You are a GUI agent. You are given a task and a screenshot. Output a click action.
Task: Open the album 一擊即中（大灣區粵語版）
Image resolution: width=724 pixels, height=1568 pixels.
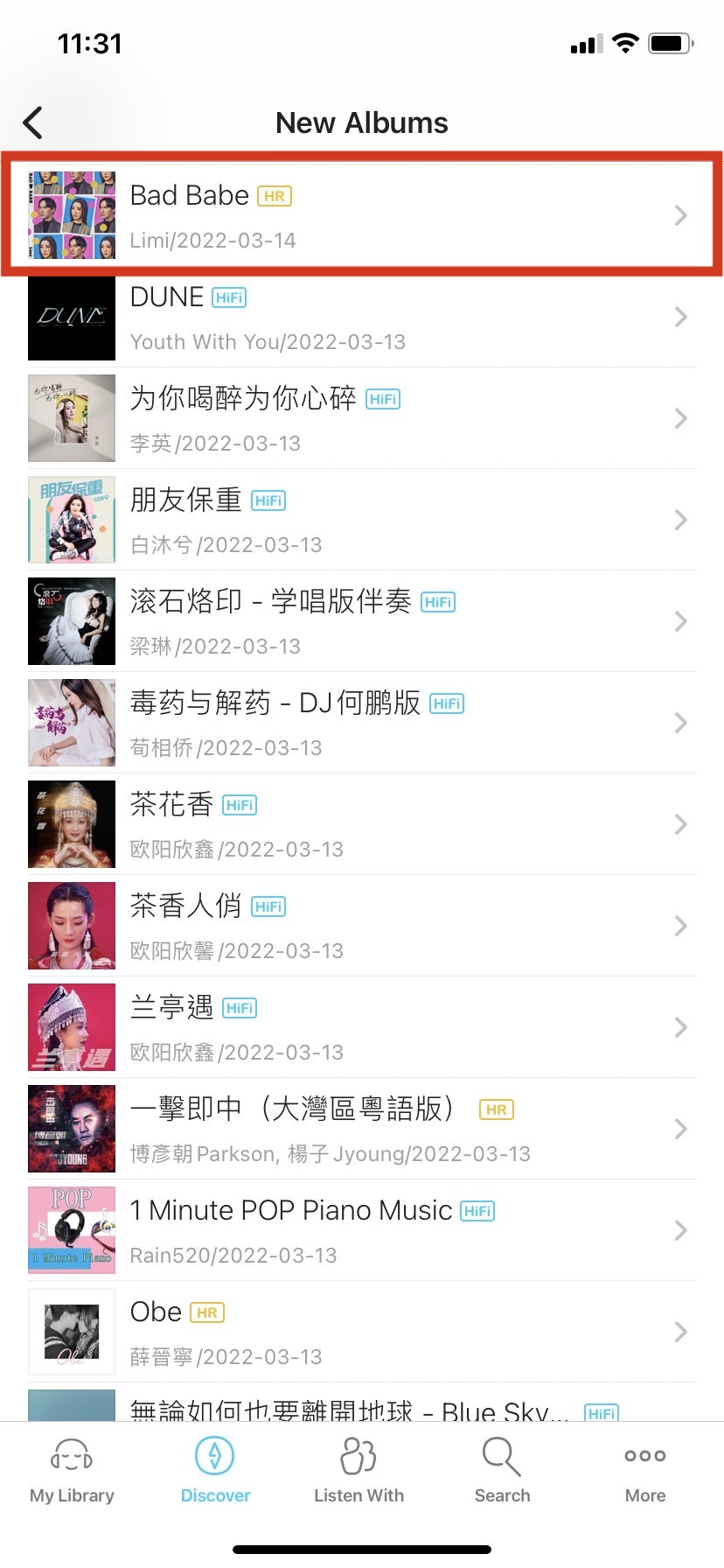[362, 1129]
